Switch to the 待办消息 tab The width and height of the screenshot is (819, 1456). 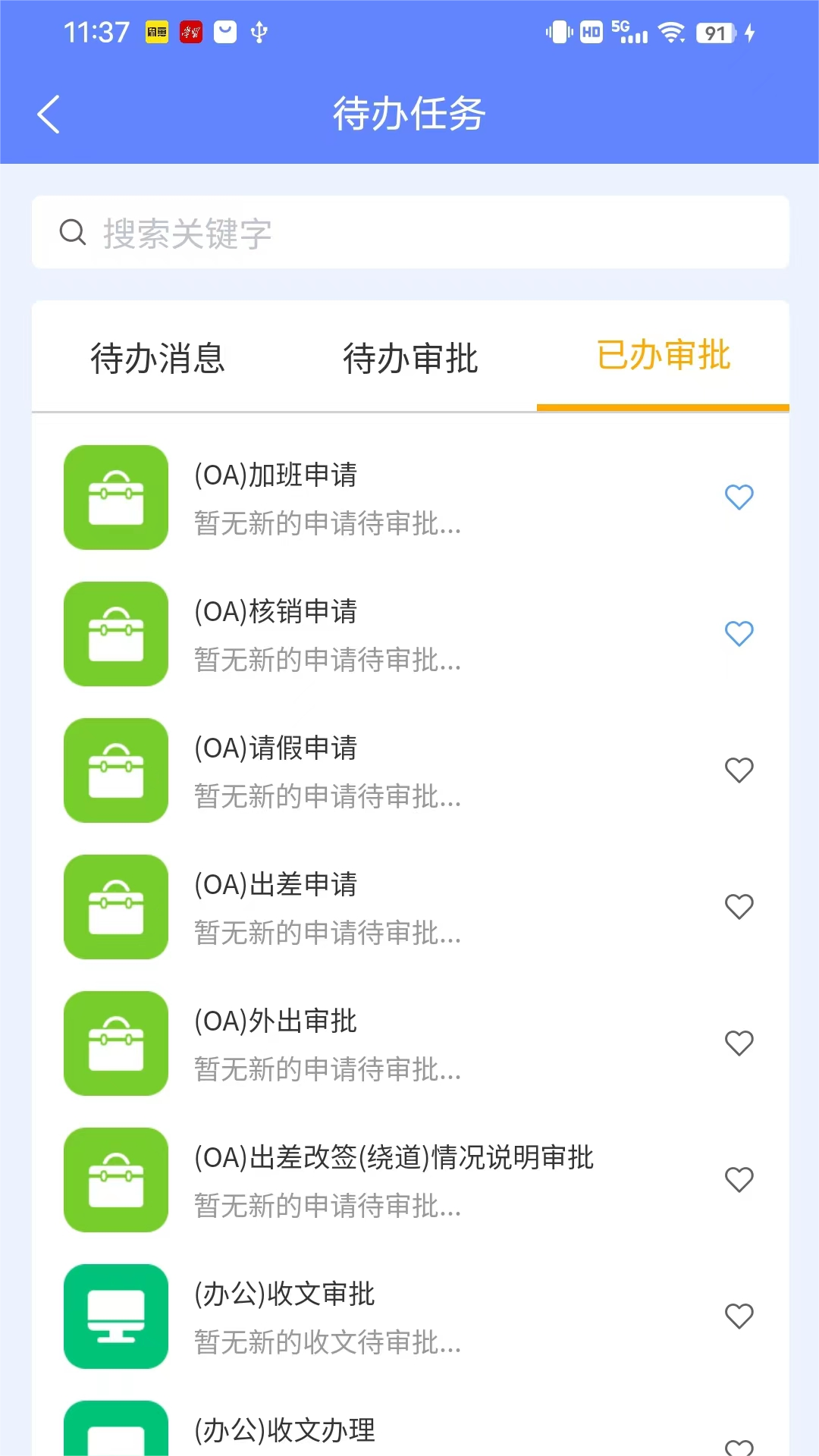158,358
